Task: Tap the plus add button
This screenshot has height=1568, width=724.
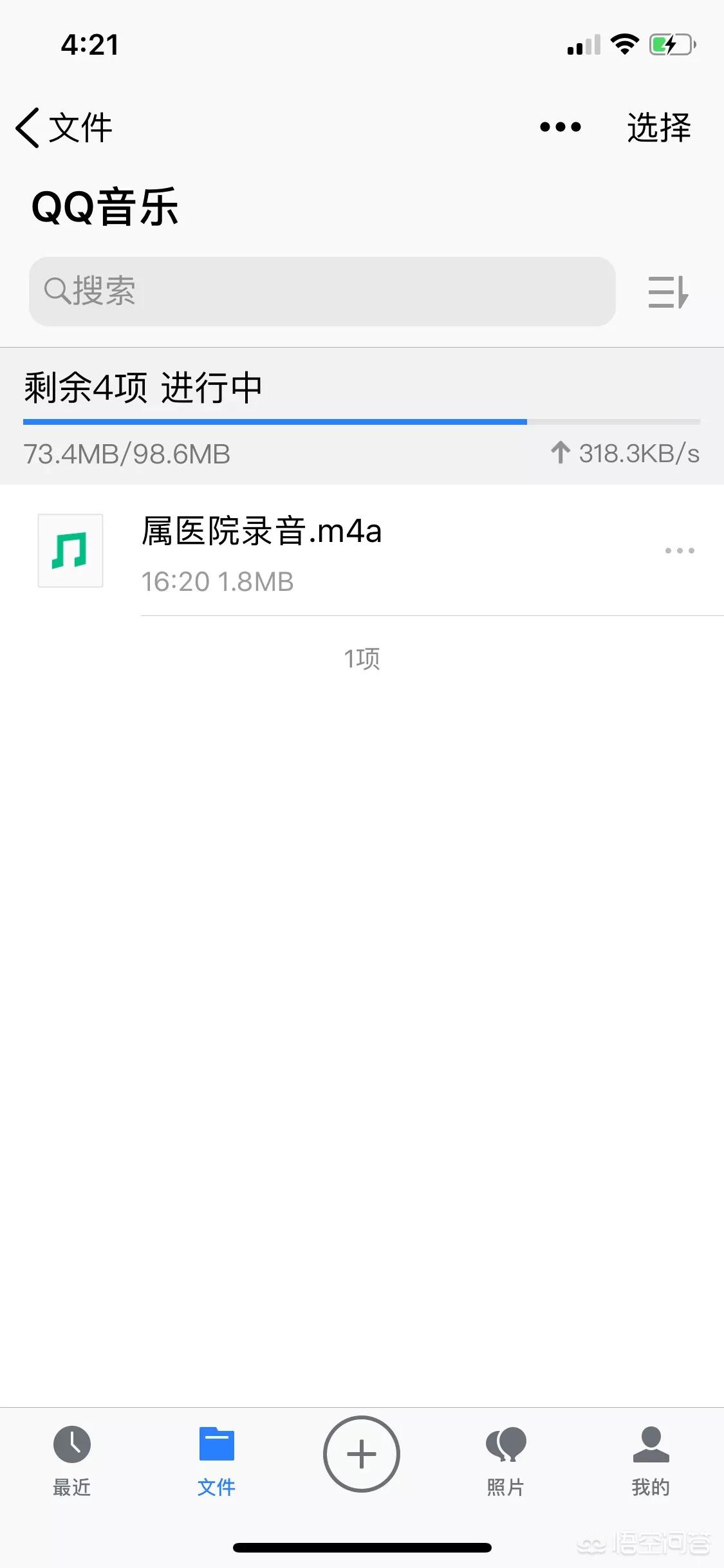Action: [x=362, y=1454]
